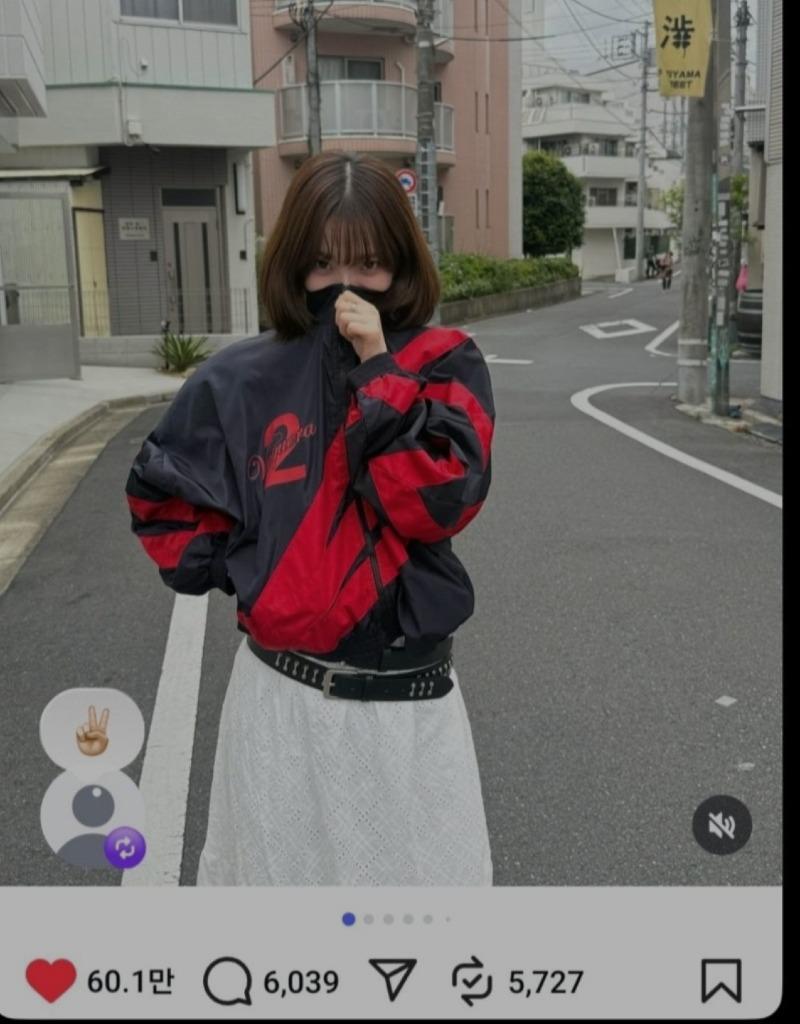Like this post with the heart

coord(51,980)
